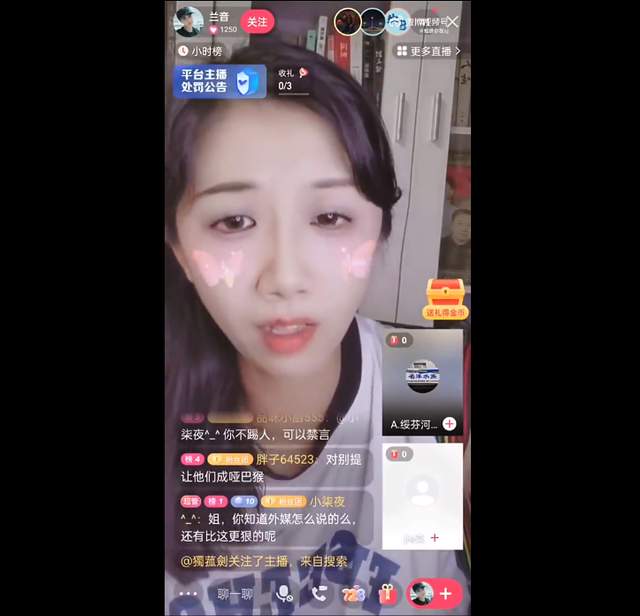Open the more options ellipsis menu
Screen dimensions: 640x616
(x=188, y=594)
